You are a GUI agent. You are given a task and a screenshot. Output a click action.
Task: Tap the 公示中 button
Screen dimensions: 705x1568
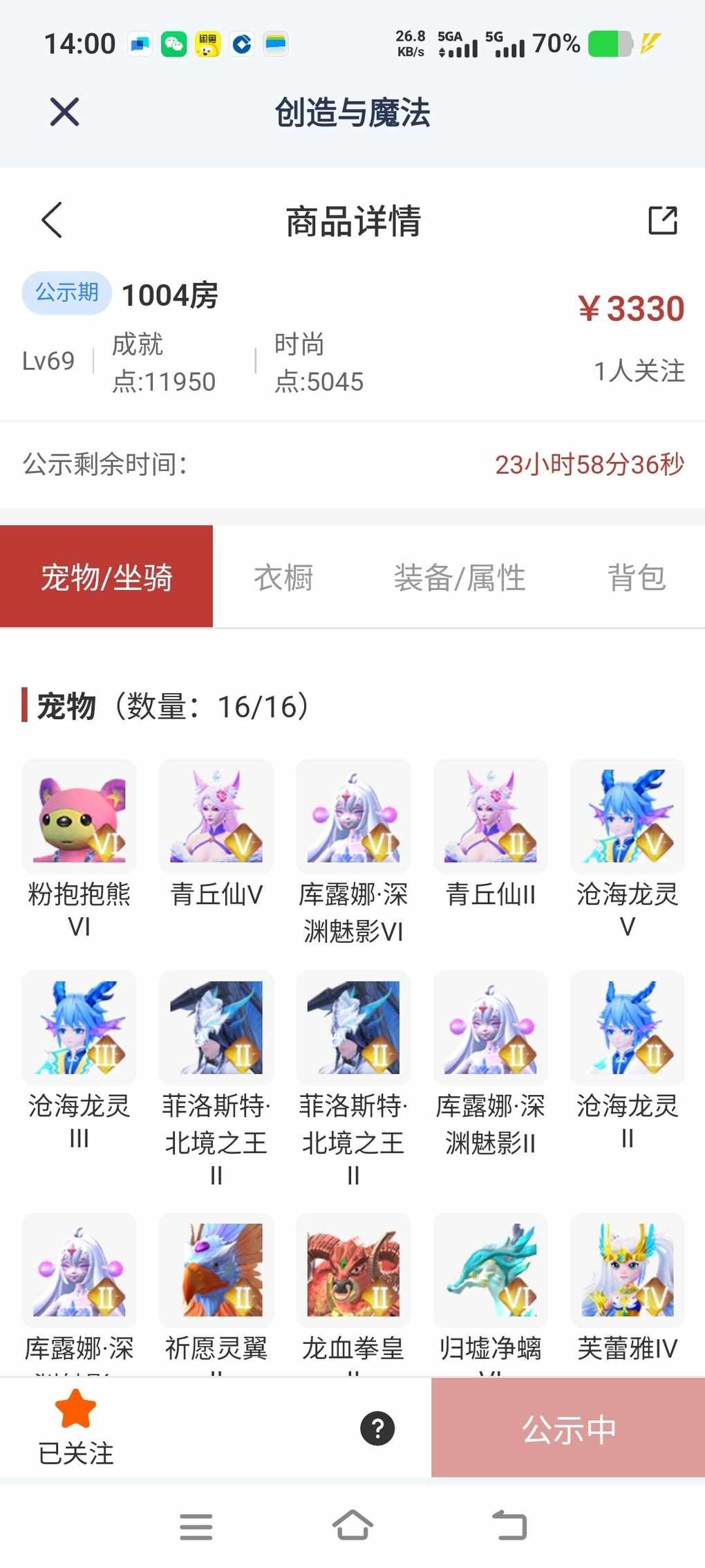[x=568, y=1428]
